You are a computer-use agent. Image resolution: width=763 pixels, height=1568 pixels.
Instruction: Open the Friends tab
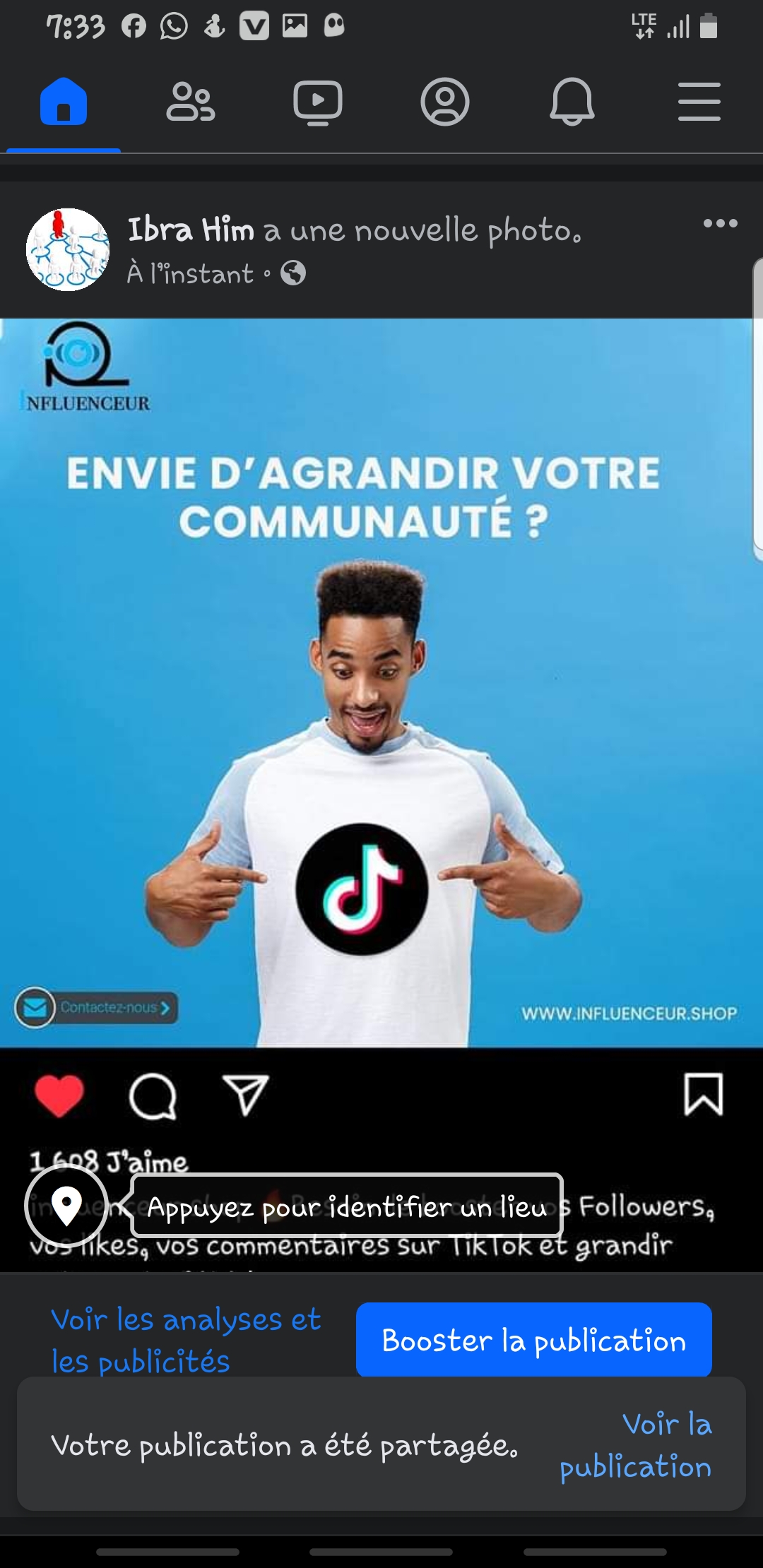point(190,102)
